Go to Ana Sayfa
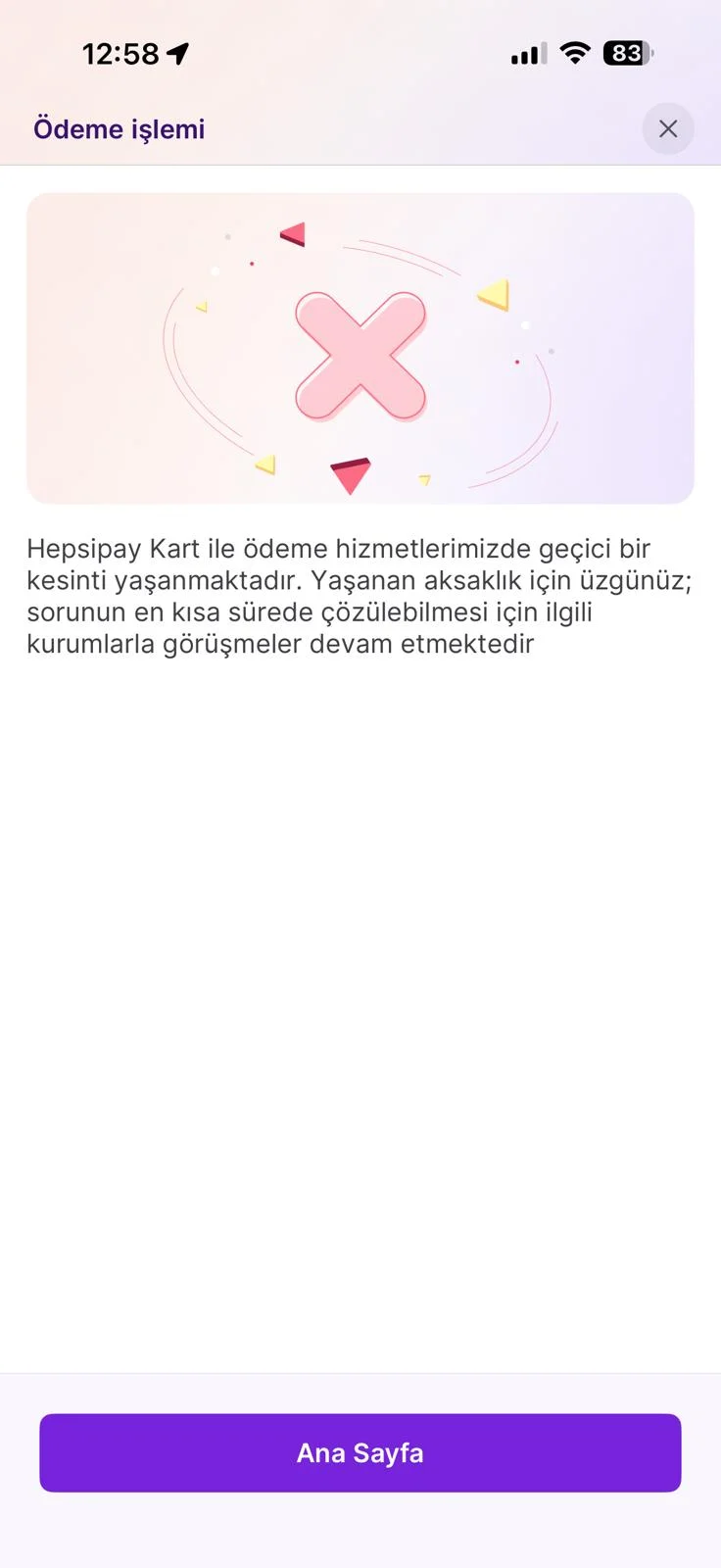The height and width of the screenshot is (1568, 721). tap(360, 1452)
